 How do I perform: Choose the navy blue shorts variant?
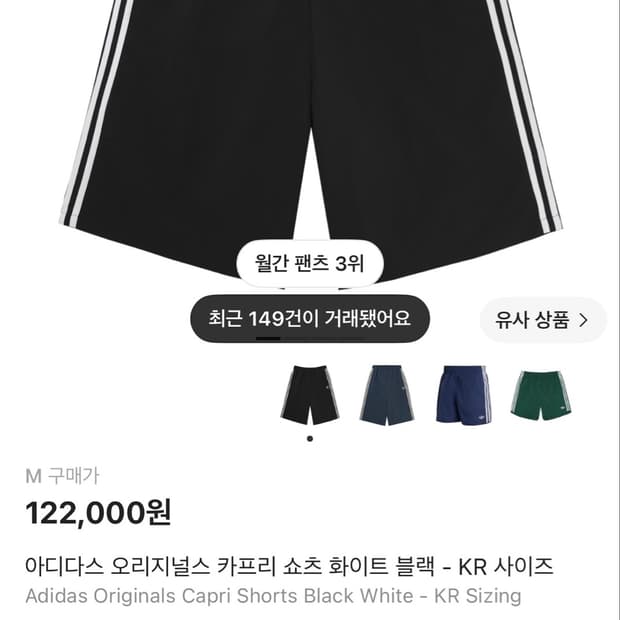pos(464,394)
